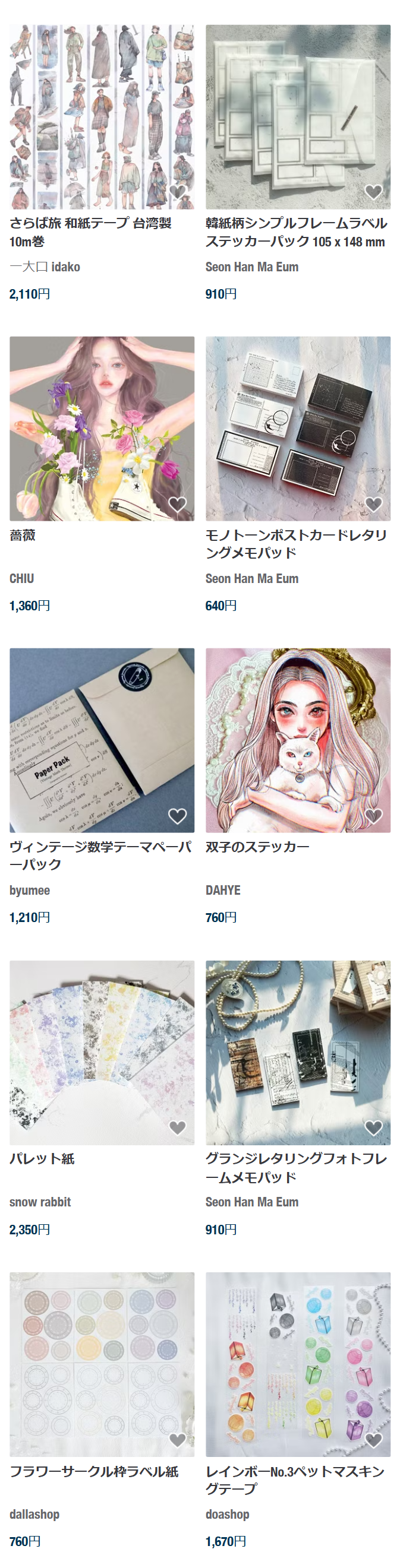Viewport: 400px width, 1568px height.
Task: Favorite the ヴィンテージ数学テーマ paper pack
Action: pos(178,816)
